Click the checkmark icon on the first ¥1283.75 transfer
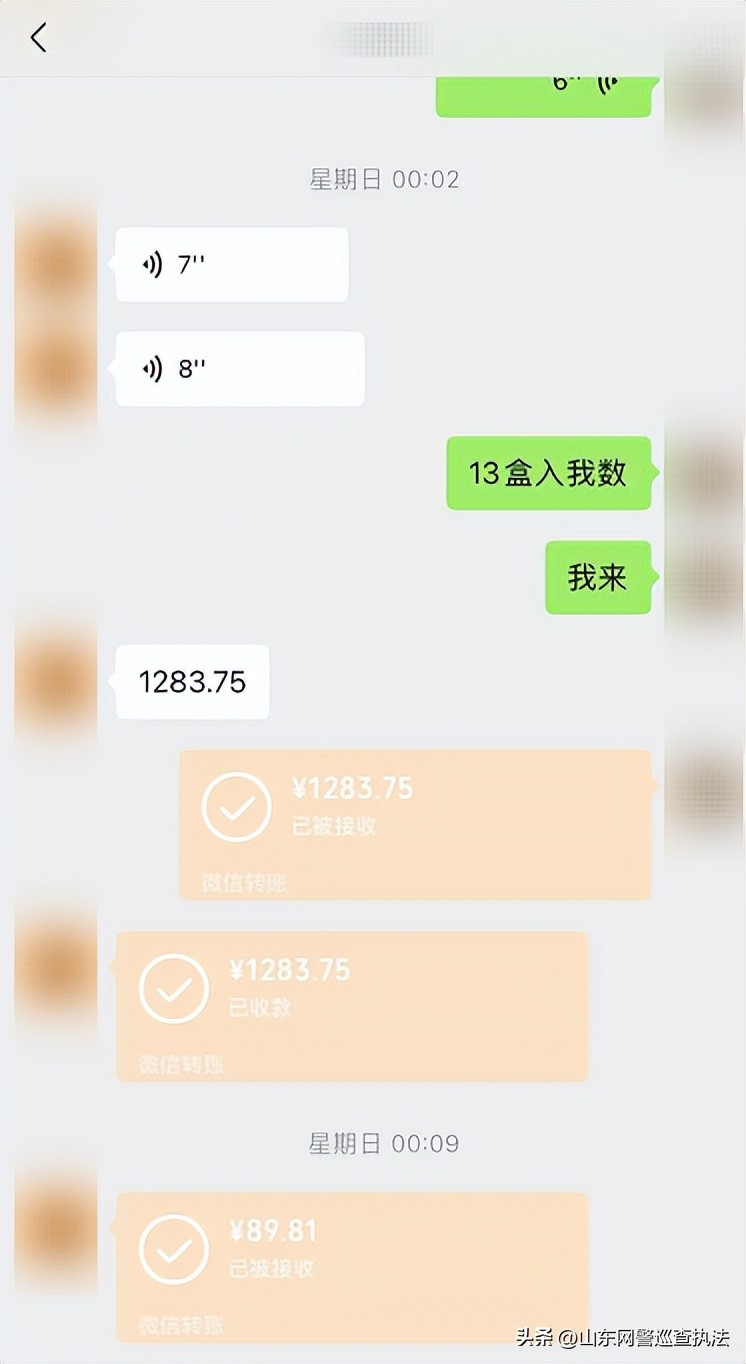This screenshot has width=746, height=1364. point(235,806)
